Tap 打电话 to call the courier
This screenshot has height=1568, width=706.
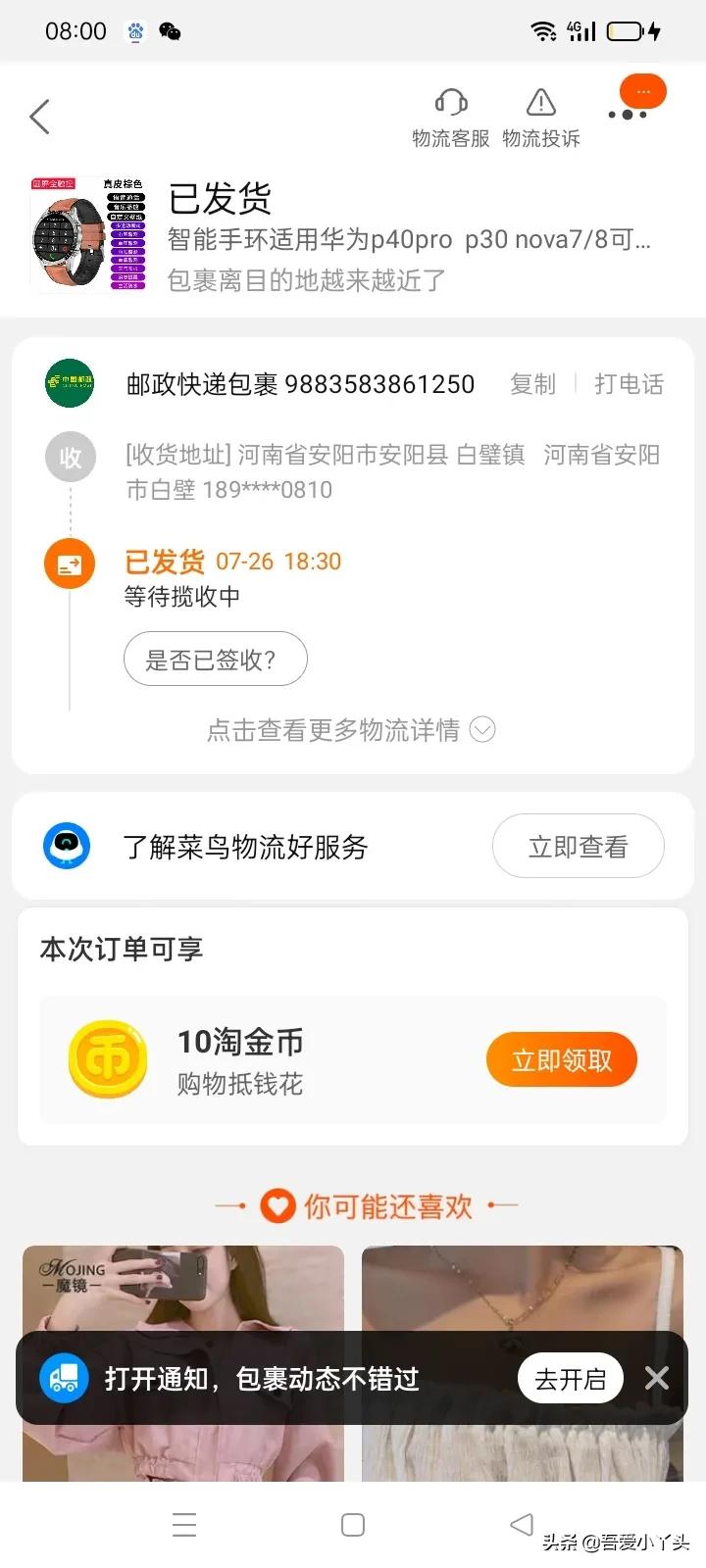tap(628, 384)
